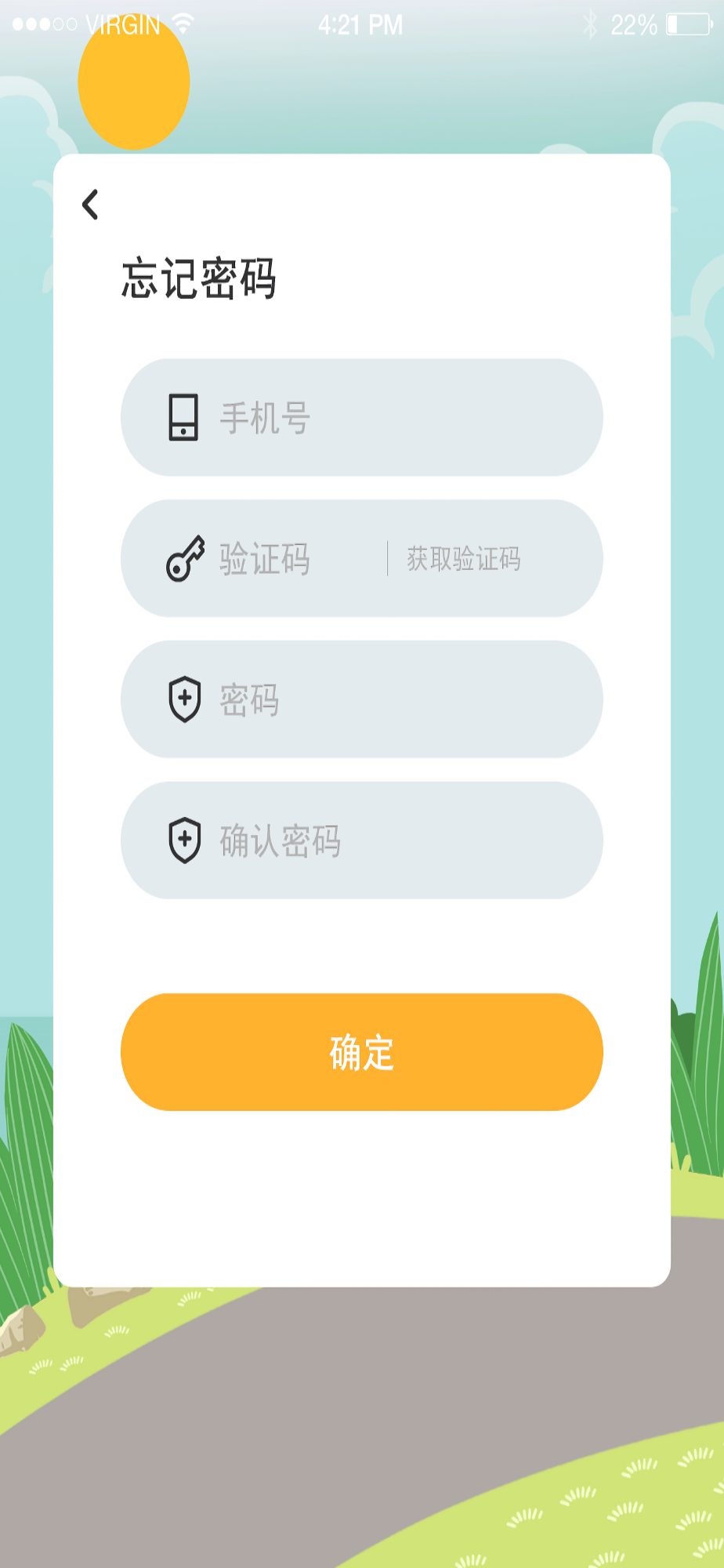Request a code via 获取验证码
This screenshot has height=1568, width=724.
pyautogui.click(x=464, y=559)
